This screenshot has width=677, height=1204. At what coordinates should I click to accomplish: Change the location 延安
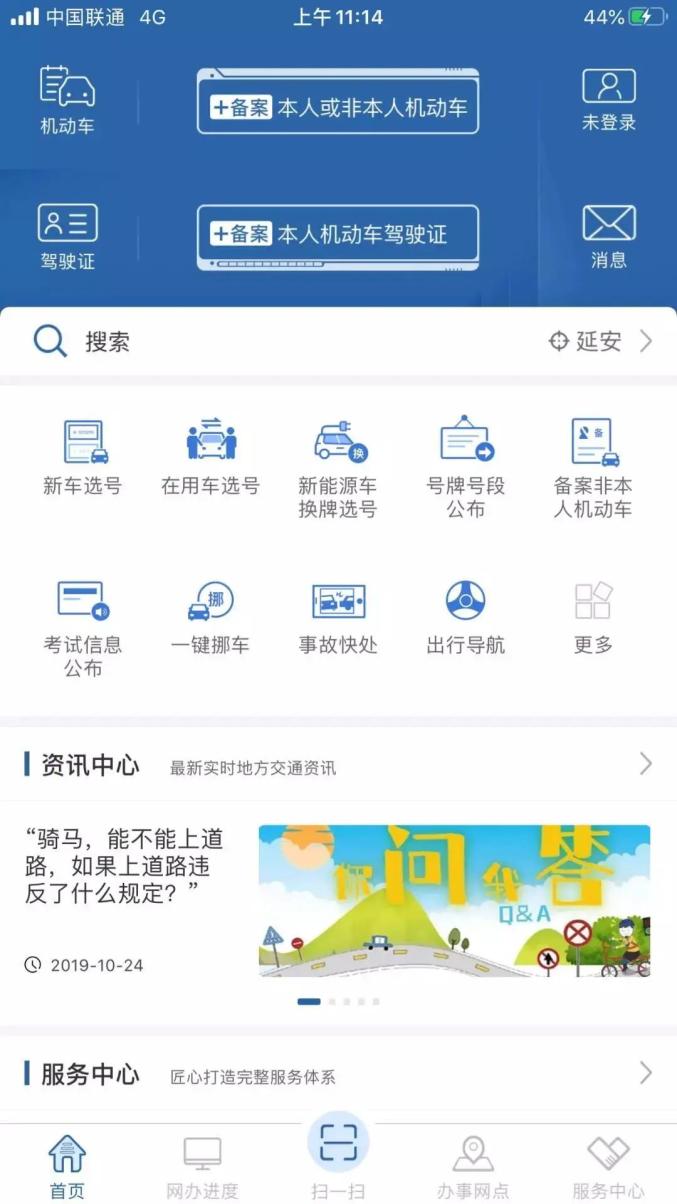click(x=600, y=342)
